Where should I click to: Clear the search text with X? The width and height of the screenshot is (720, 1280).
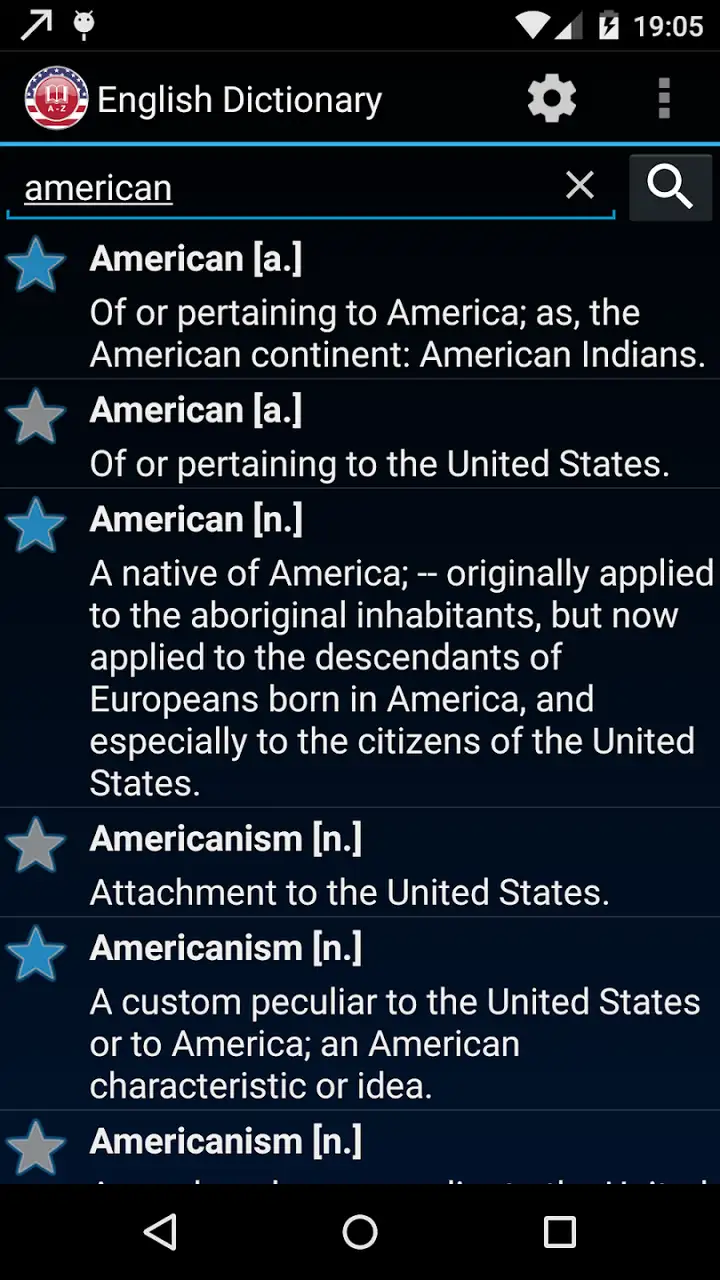coord(580,185)
